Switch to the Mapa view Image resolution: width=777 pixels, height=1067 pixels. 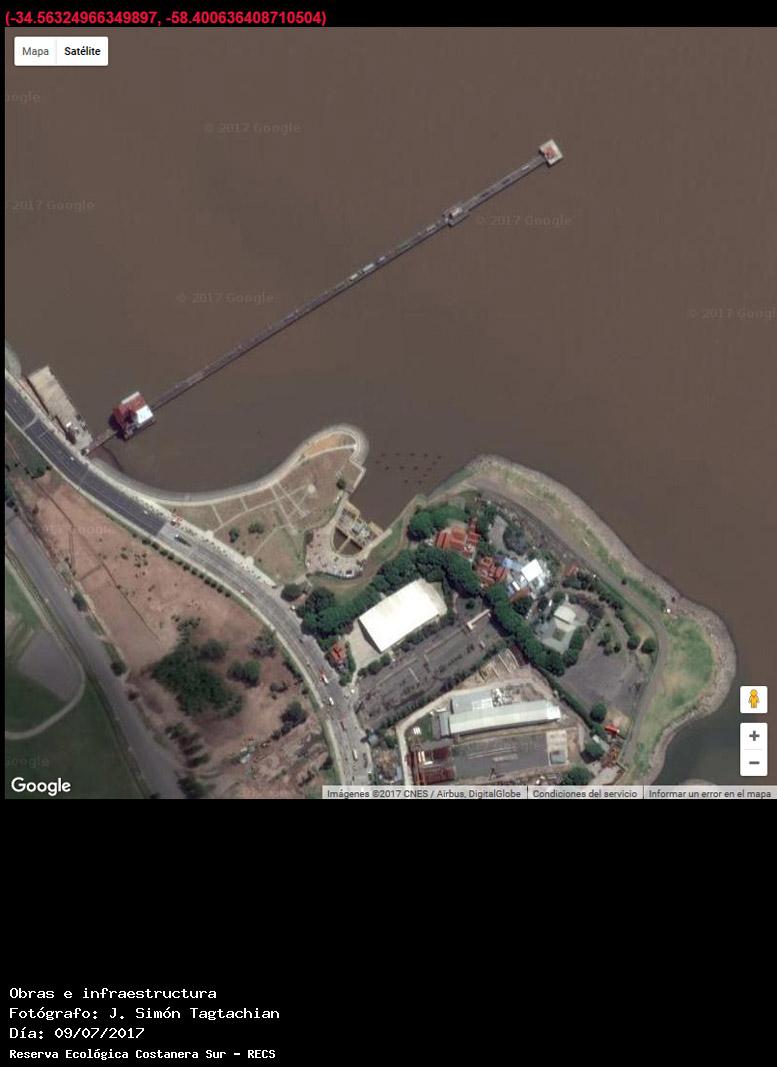(x=35, y=51)
